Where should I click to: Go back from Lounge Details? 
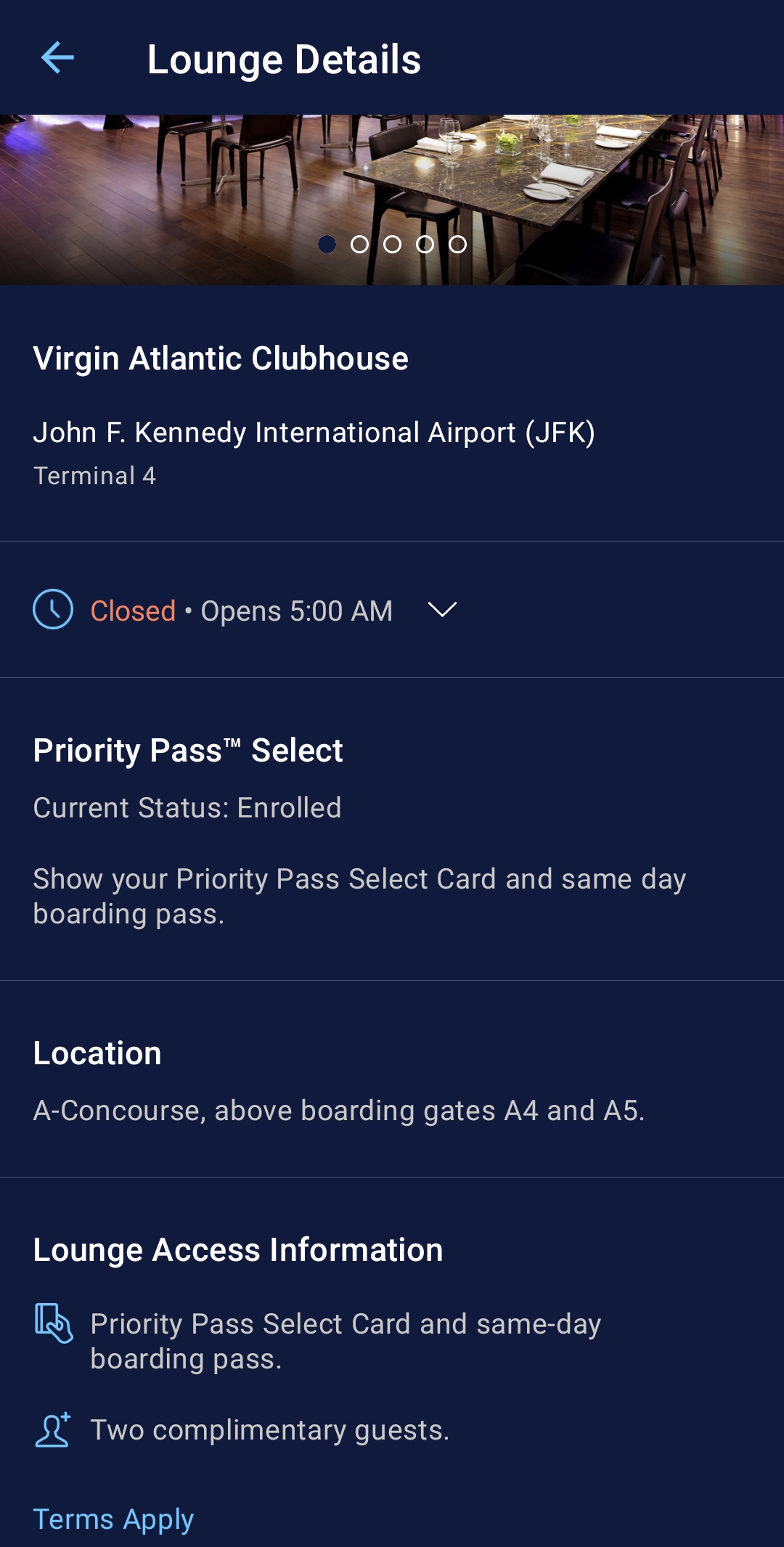58,58
